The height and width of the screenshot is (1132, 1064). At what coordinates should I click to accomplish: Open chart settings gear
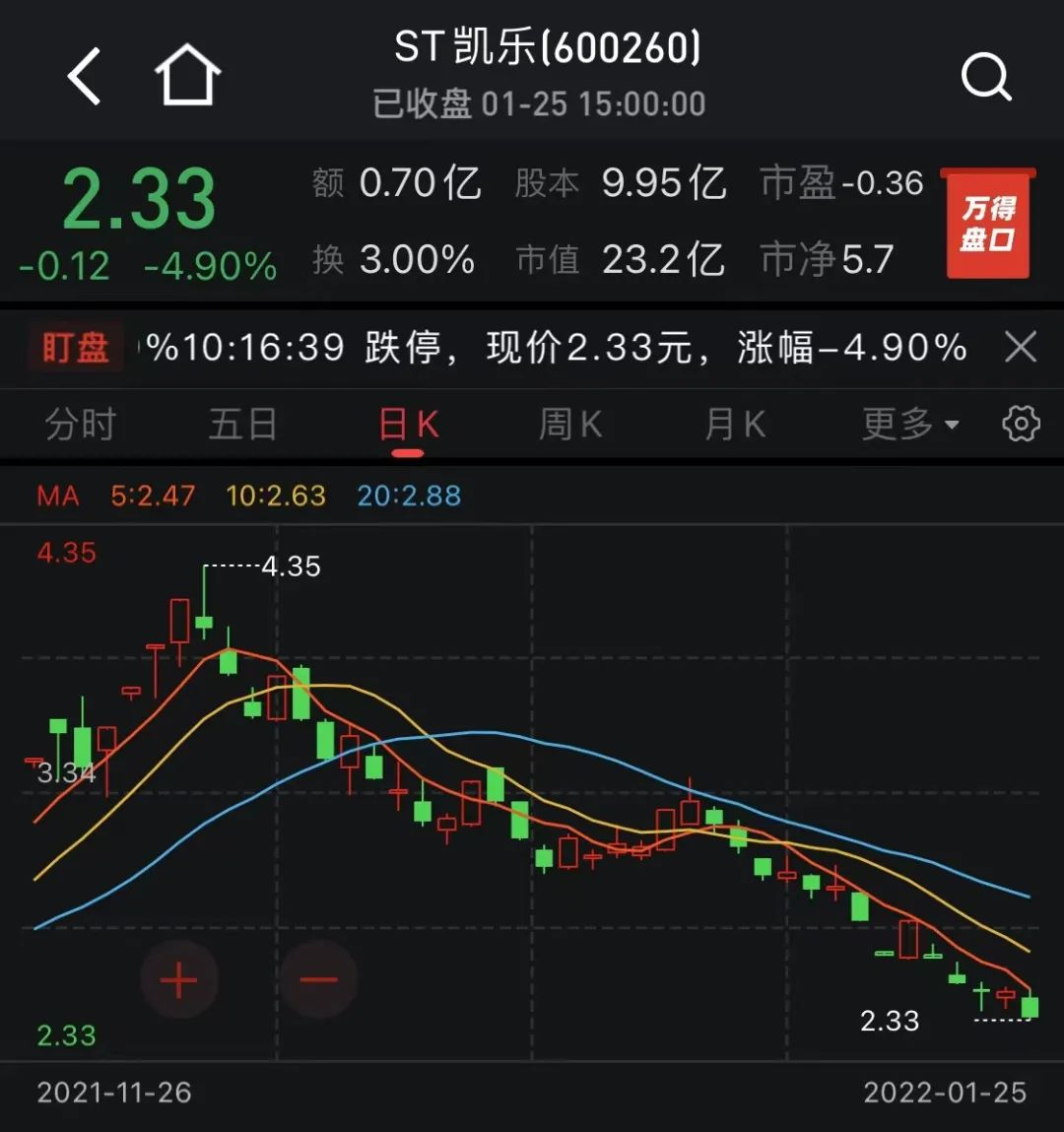pyautogui.click(x=1021, y=424)
